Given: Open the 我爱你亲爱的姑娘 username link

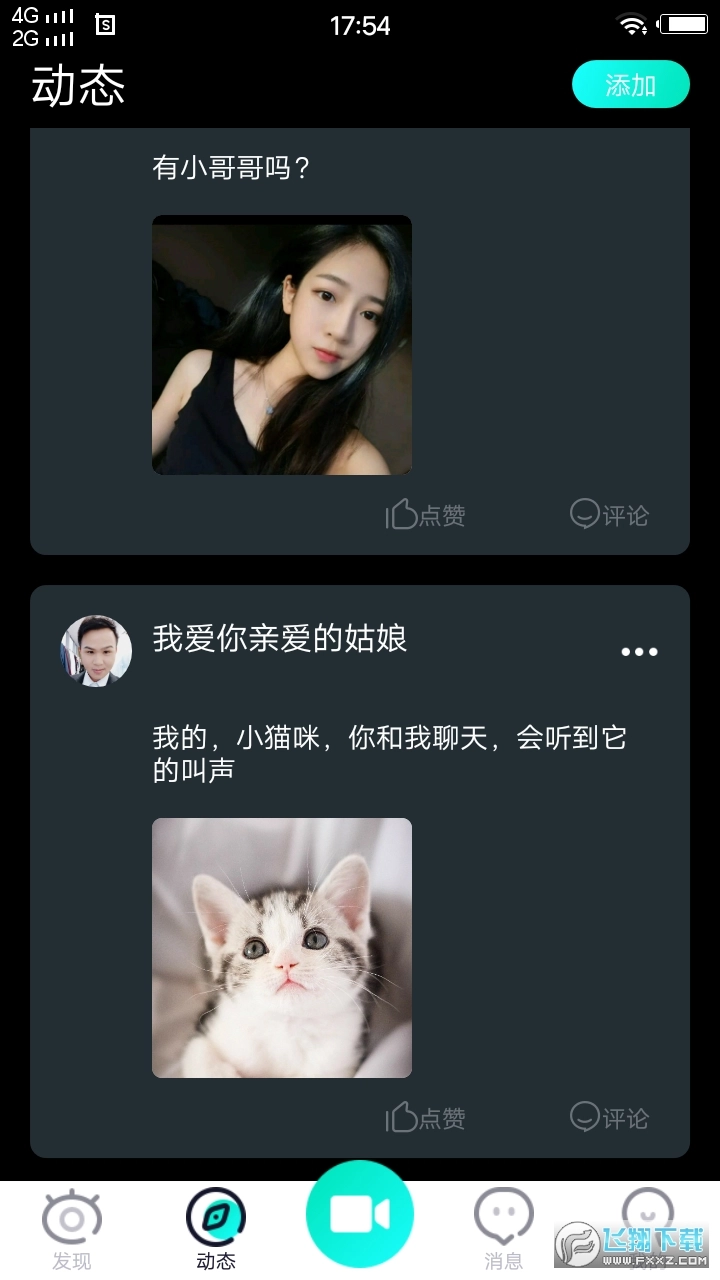Looking at the screenshot, I should [x=281, y=641].
